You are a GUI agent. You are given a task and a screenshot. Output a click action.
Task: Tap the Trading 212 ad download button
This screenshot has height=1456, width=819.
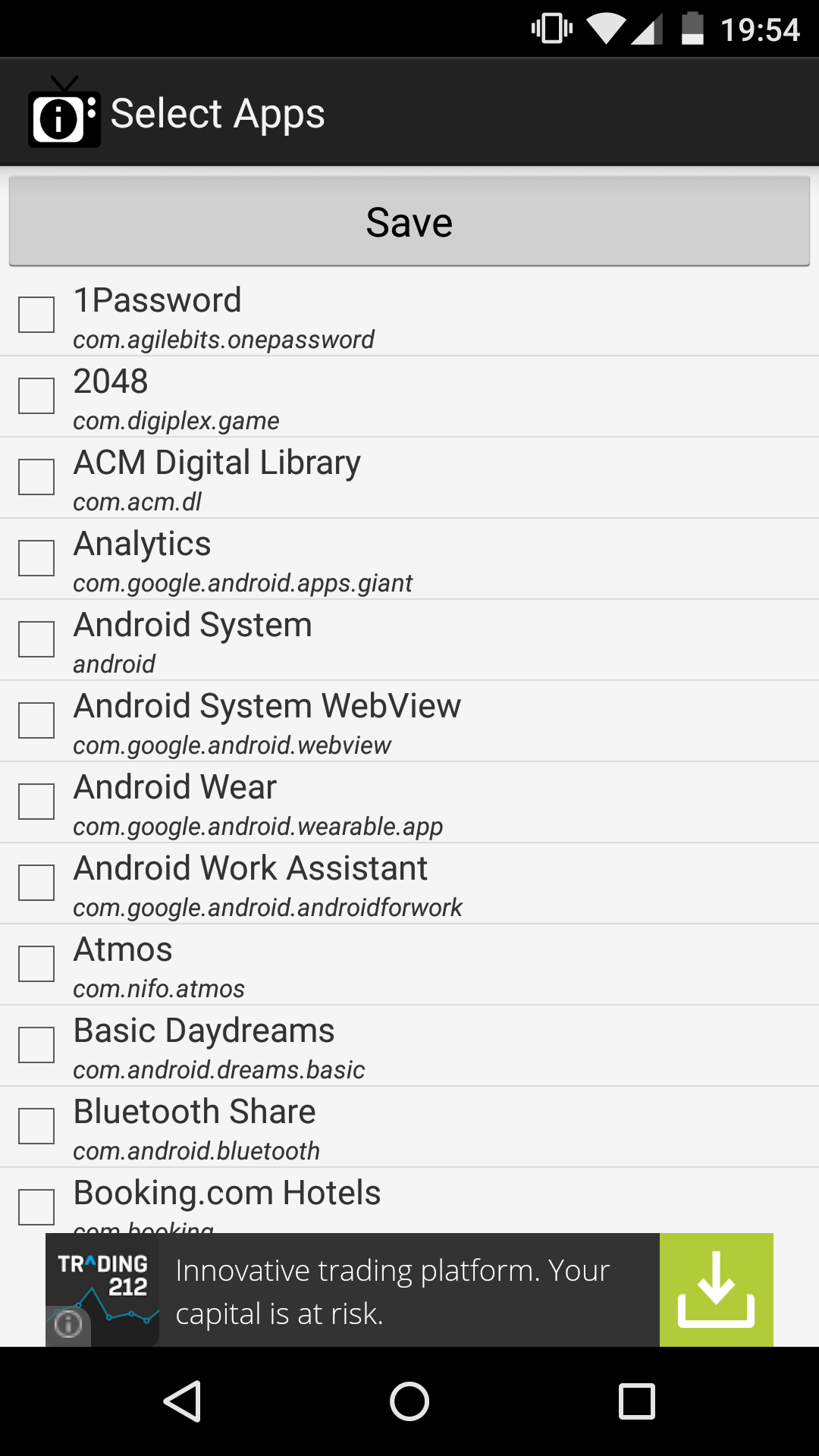pyautogui.click(x=717, y=1290)
